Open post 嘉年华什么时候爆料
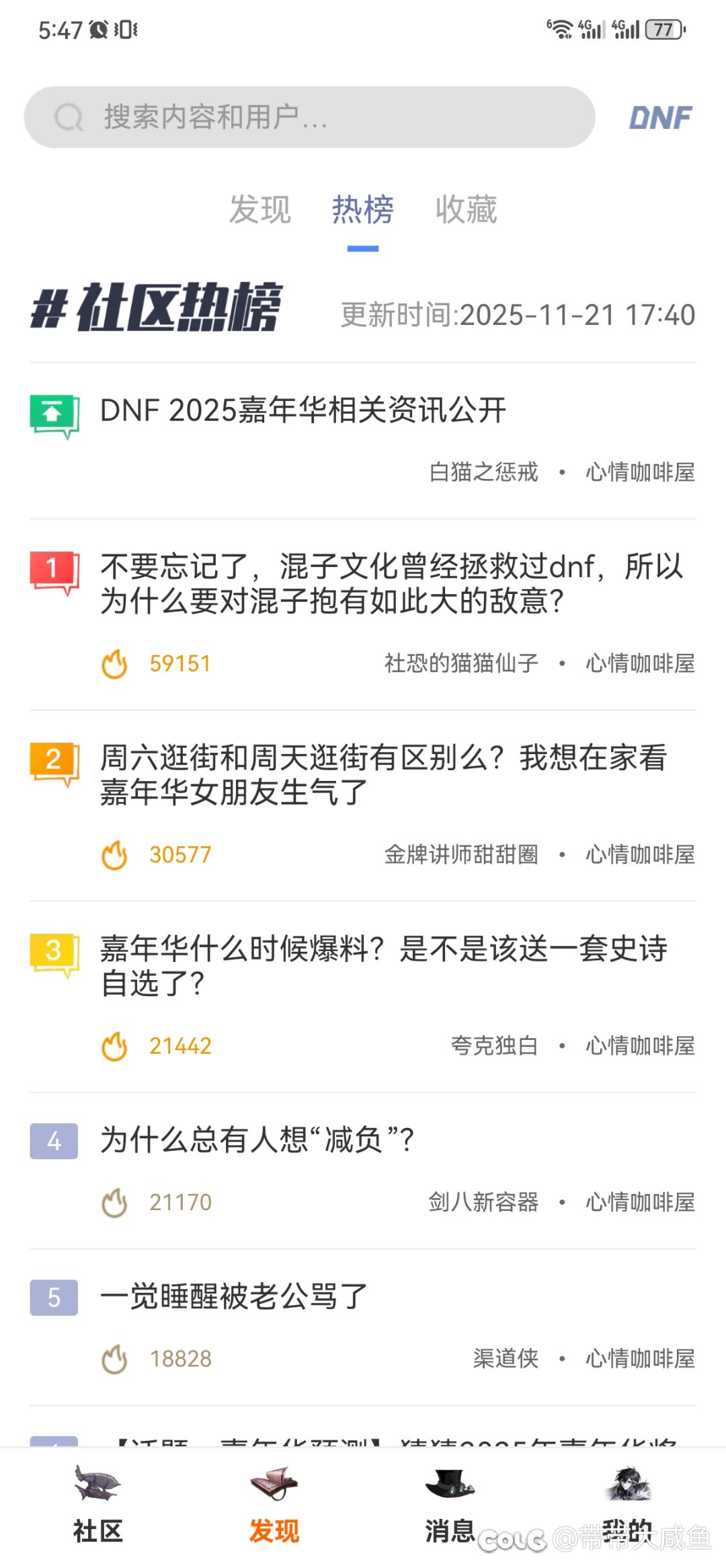 (383, 965)
